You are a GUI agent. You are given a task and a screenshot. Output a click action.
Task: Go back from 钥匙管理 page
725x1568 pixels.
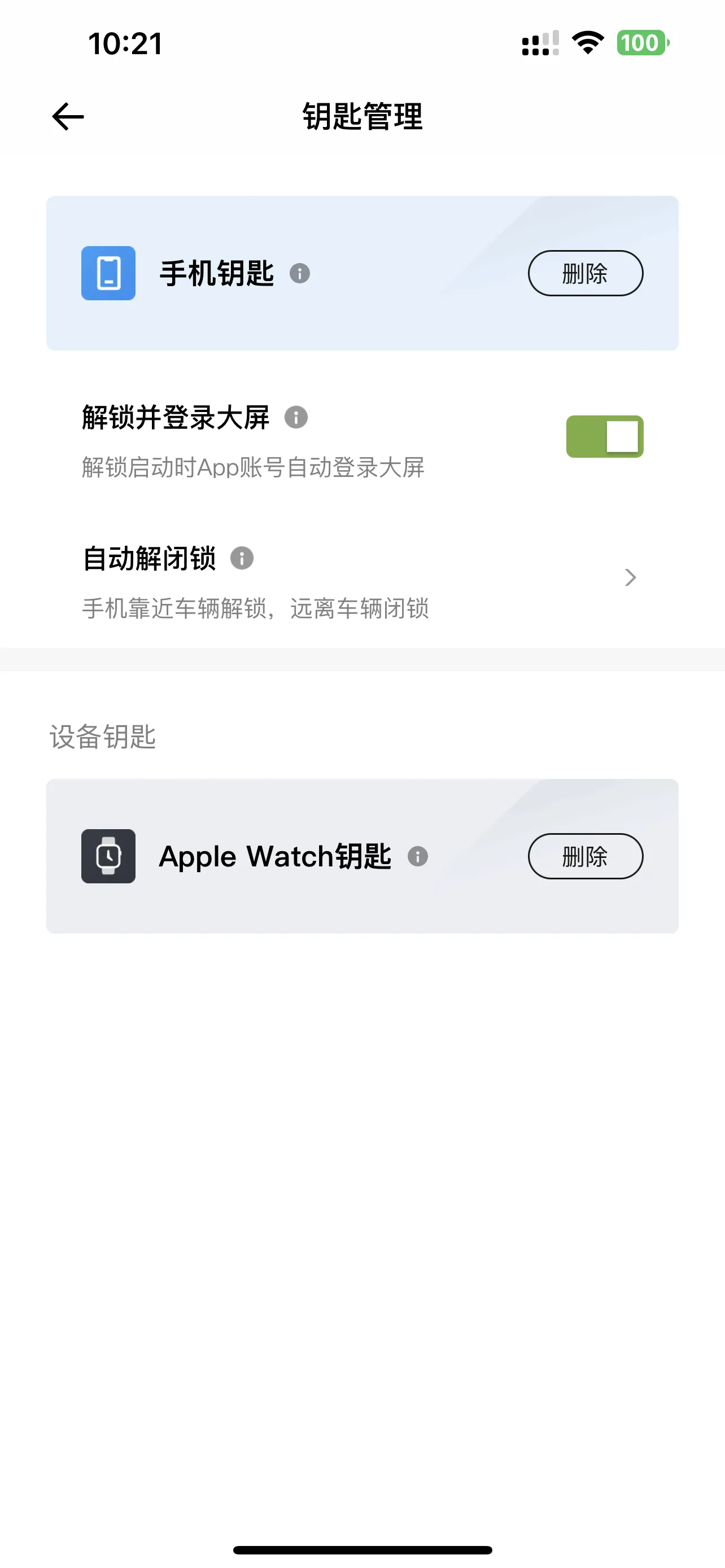(68, 116)
